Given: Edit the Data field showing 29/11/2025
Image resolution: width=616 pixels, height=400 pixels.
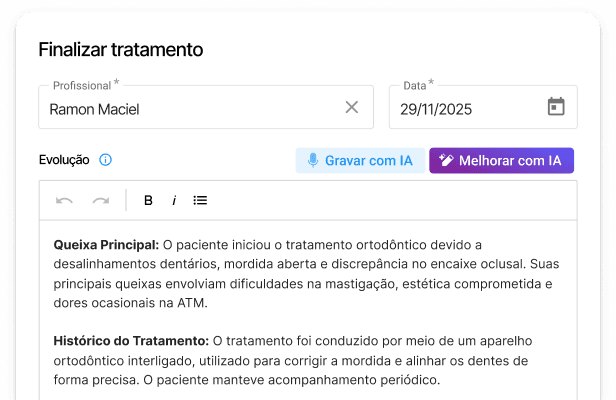Looking at the screenshot, I should (x=465, y=109).
